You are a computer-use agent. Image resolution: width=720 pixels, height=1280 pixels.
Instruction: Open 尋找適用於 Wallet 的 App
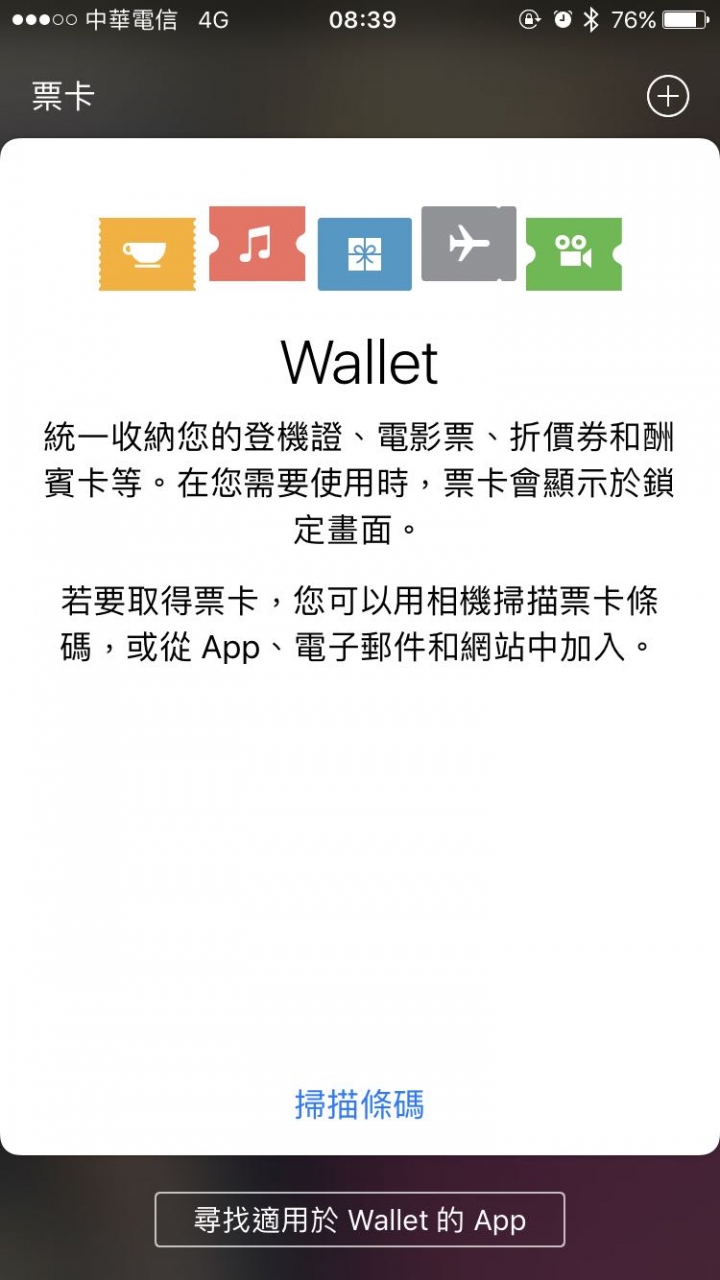(360, 1220)
